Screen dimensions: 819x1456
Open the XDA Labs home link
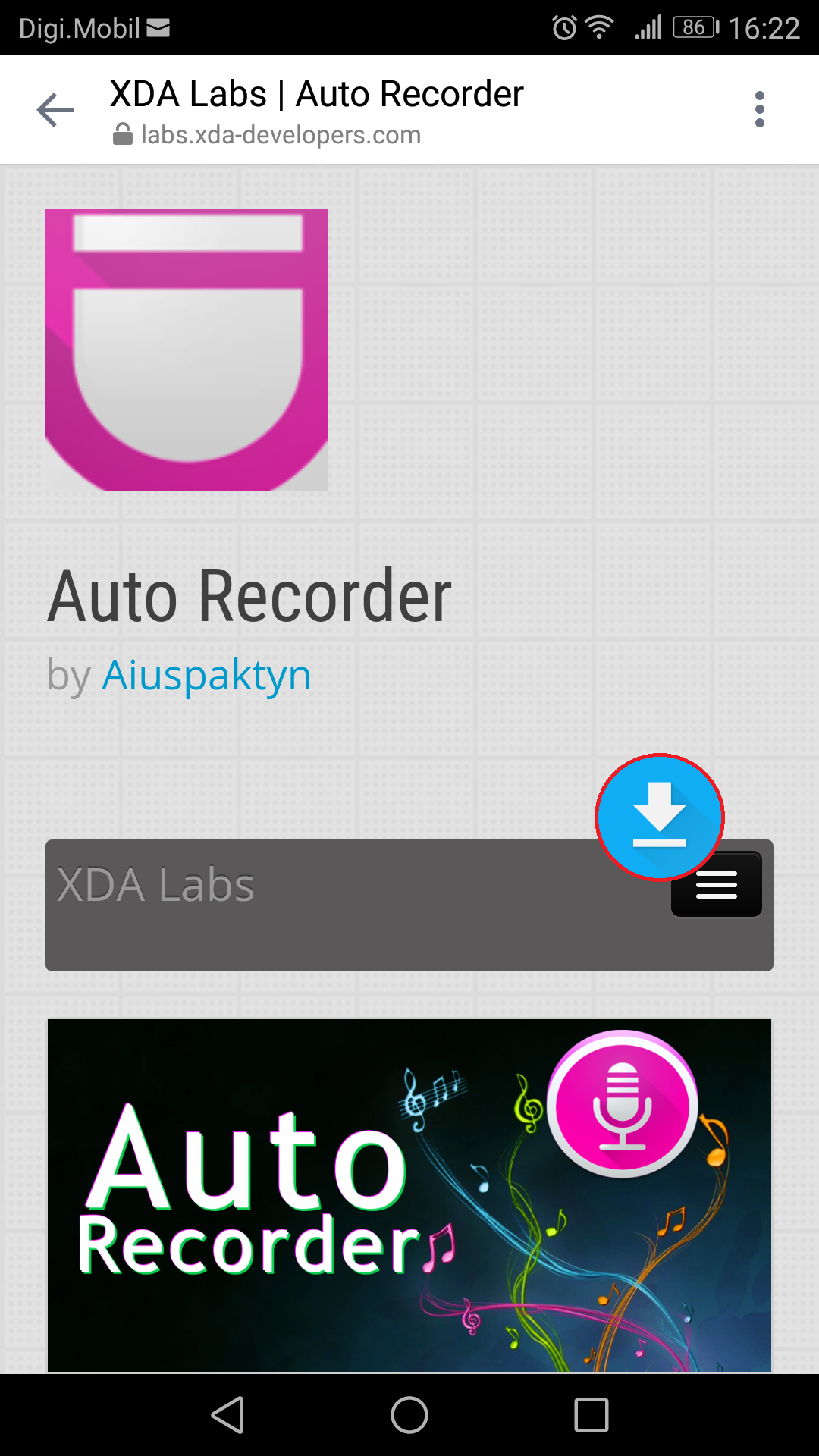tap(155, 885)
